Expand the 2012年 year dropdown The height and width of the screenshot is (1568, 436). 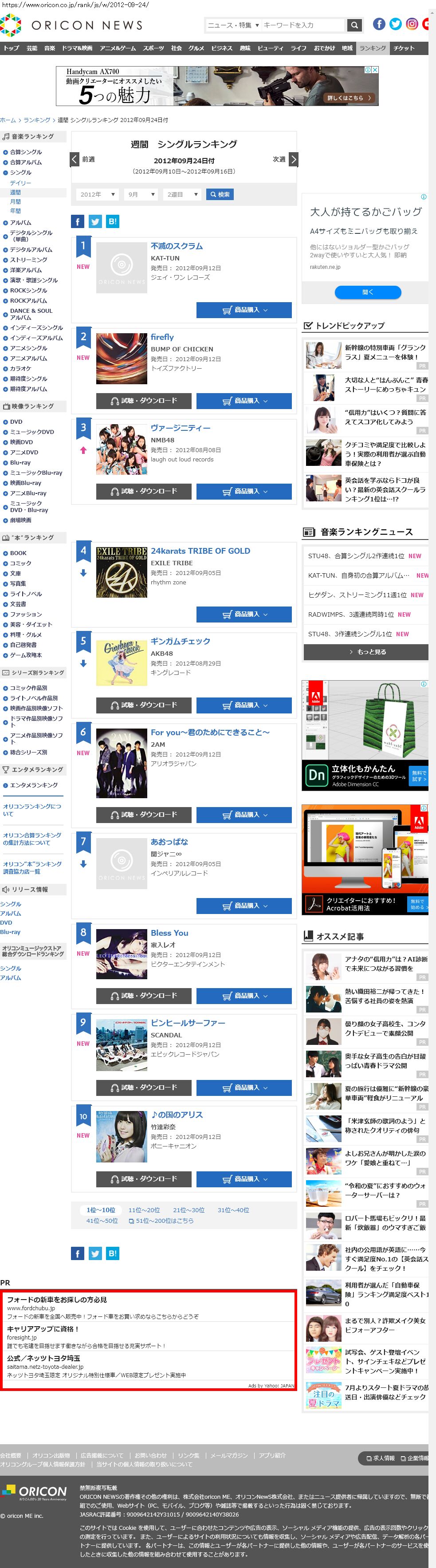click(97, 195)
